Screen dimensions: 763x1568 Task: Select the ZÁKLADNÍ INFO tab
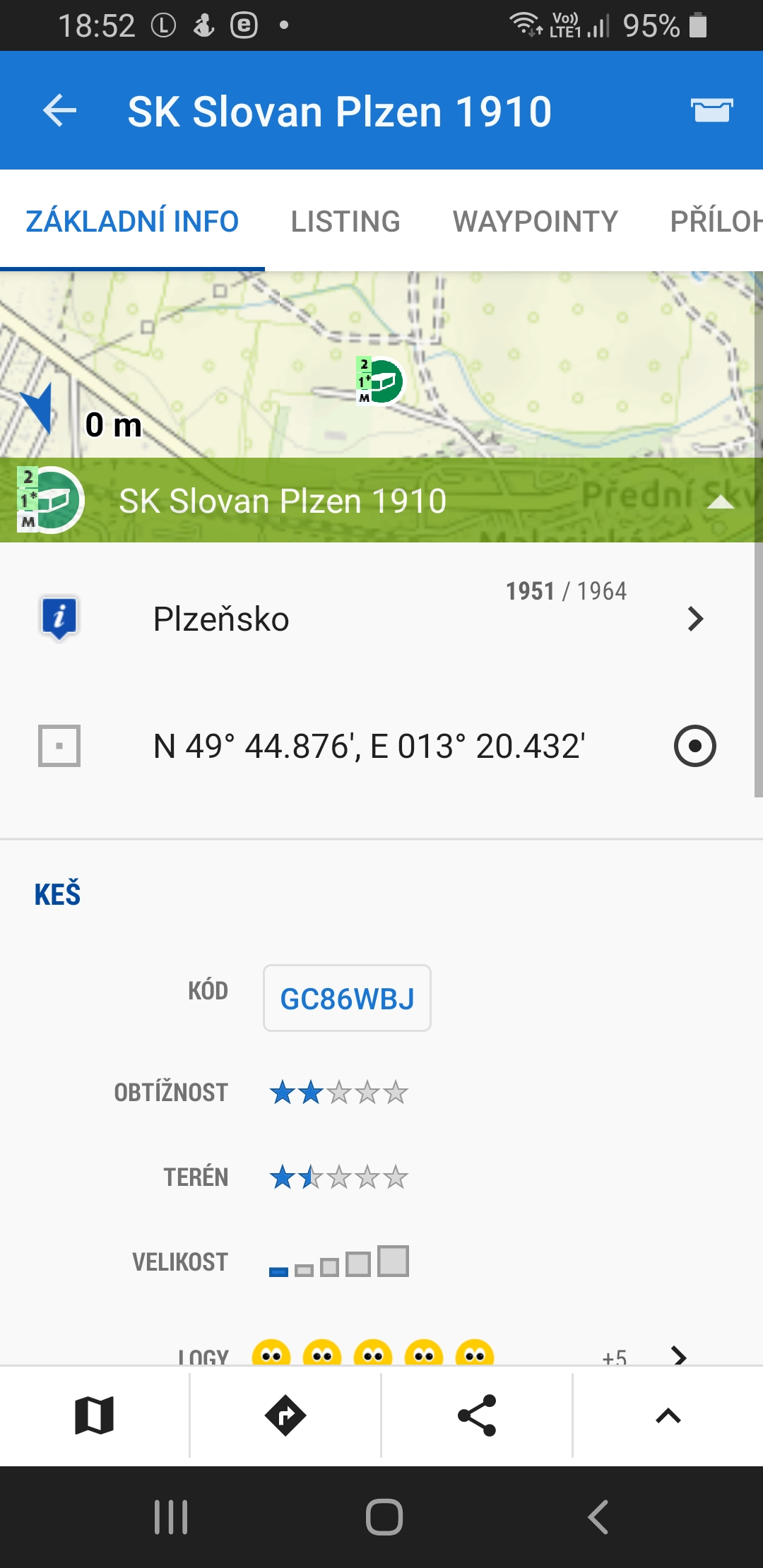[132, 221]
